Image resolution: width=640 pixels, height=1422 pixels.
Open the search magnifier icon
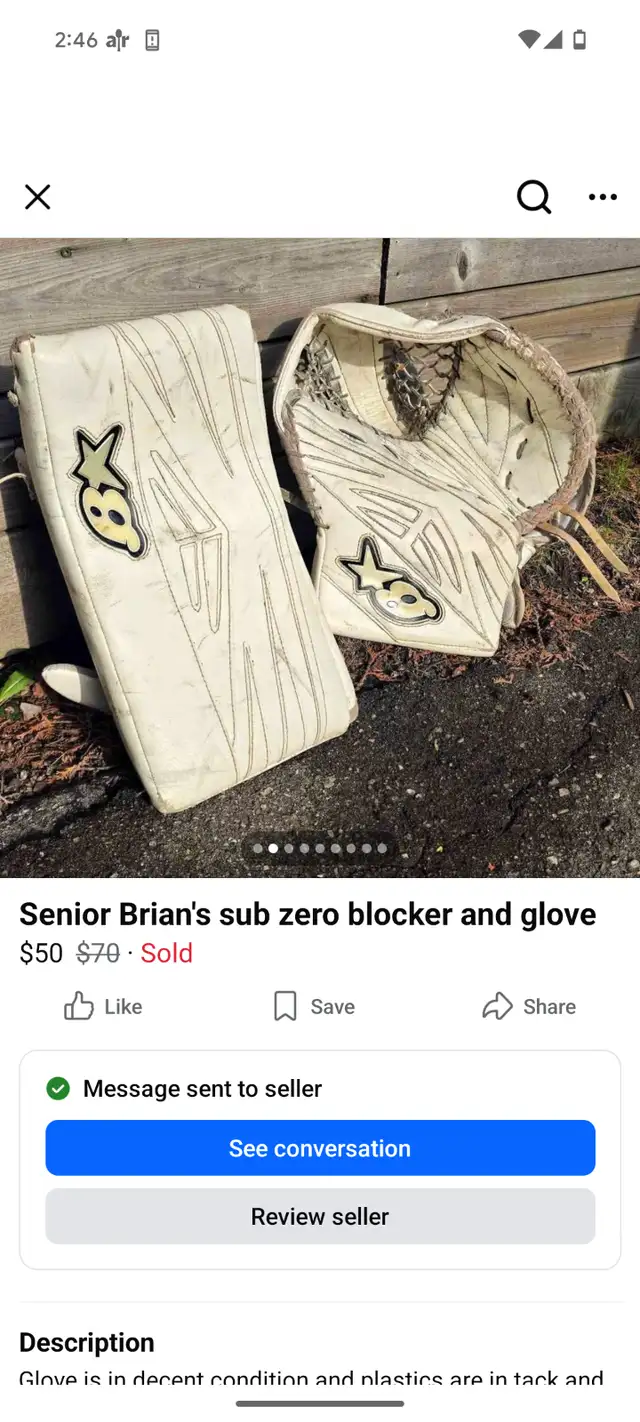click(x=534, y=197)
